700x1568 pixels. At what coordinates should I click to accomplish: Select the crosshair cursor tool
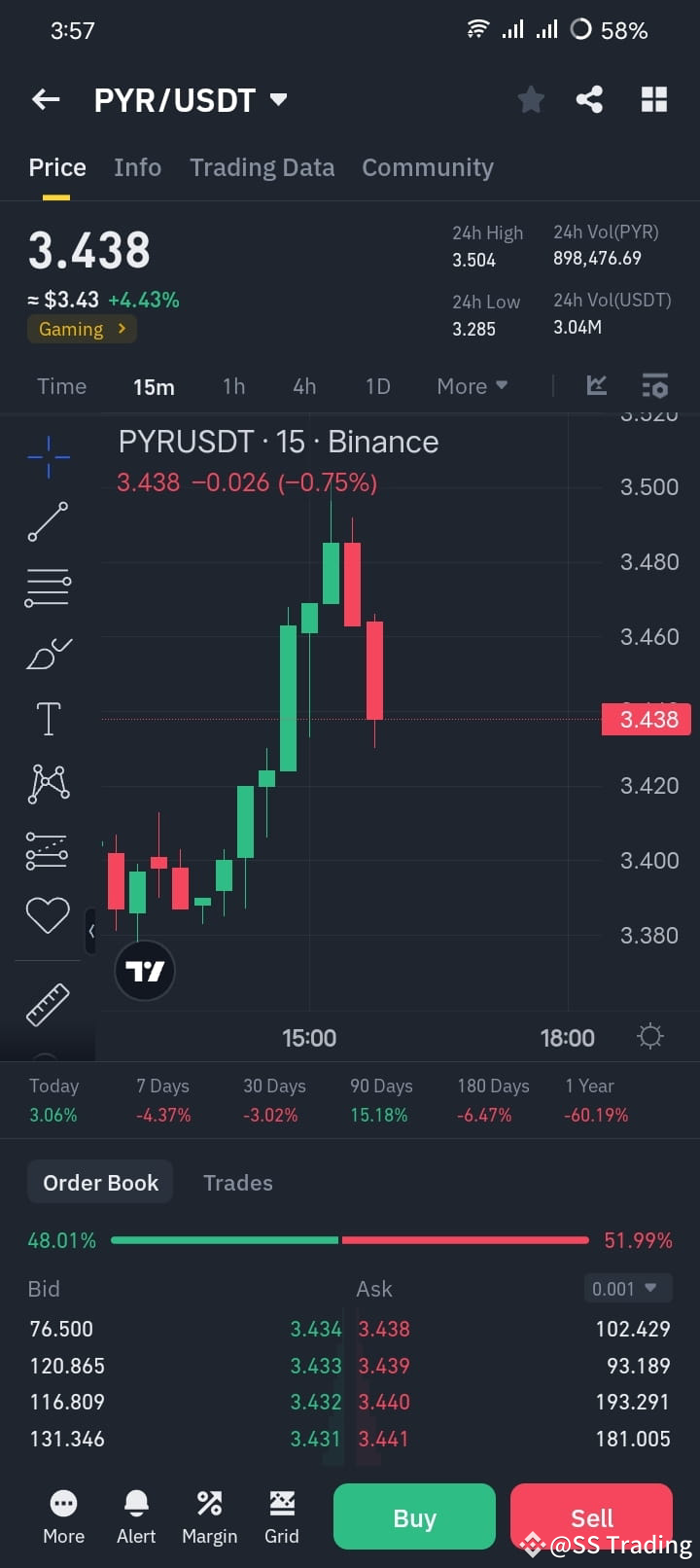[x=48, y=455]
